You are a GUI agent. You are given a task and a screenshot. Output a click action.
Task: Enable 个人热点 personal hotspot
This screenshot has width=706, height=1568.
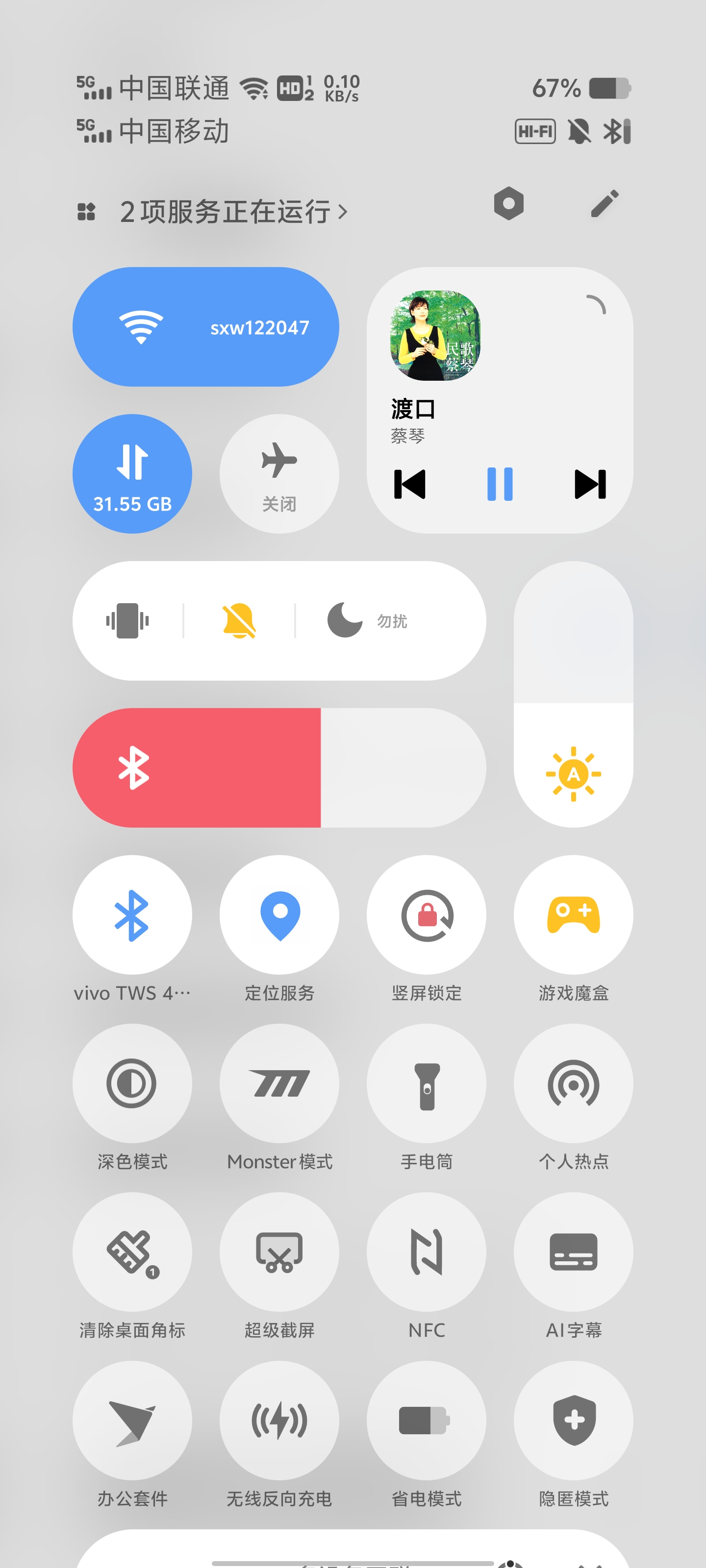pos(573,1083)
